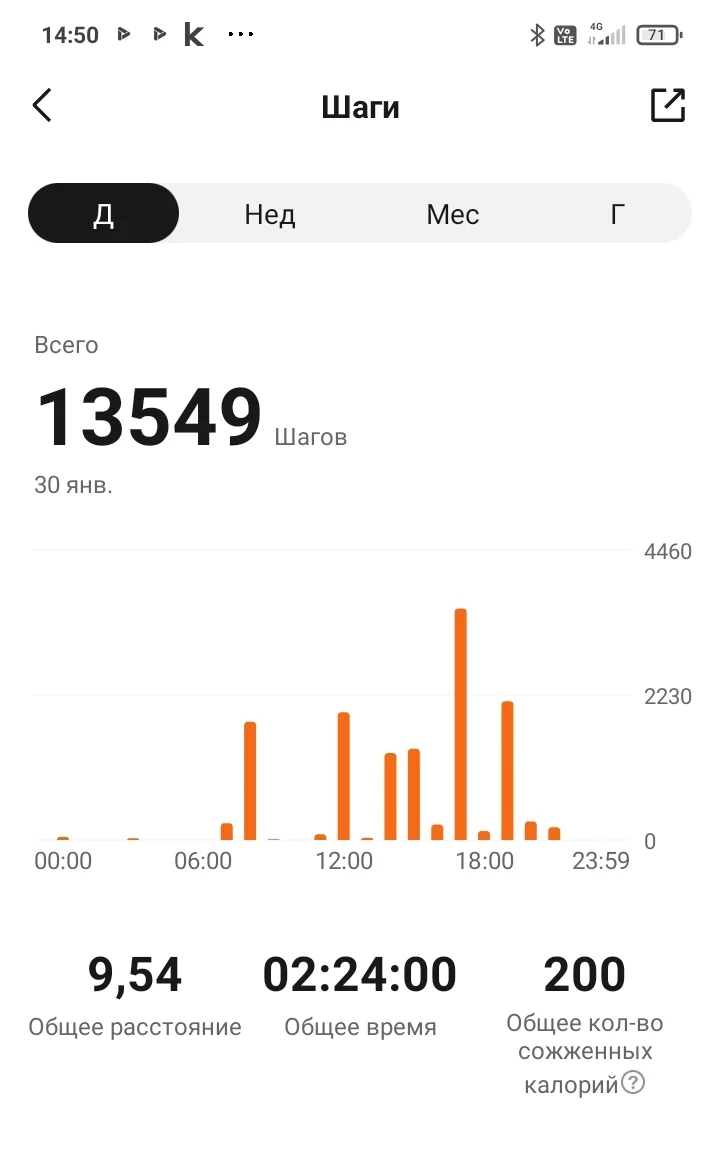Go back using the top-left arrow

tap(42, 105)
